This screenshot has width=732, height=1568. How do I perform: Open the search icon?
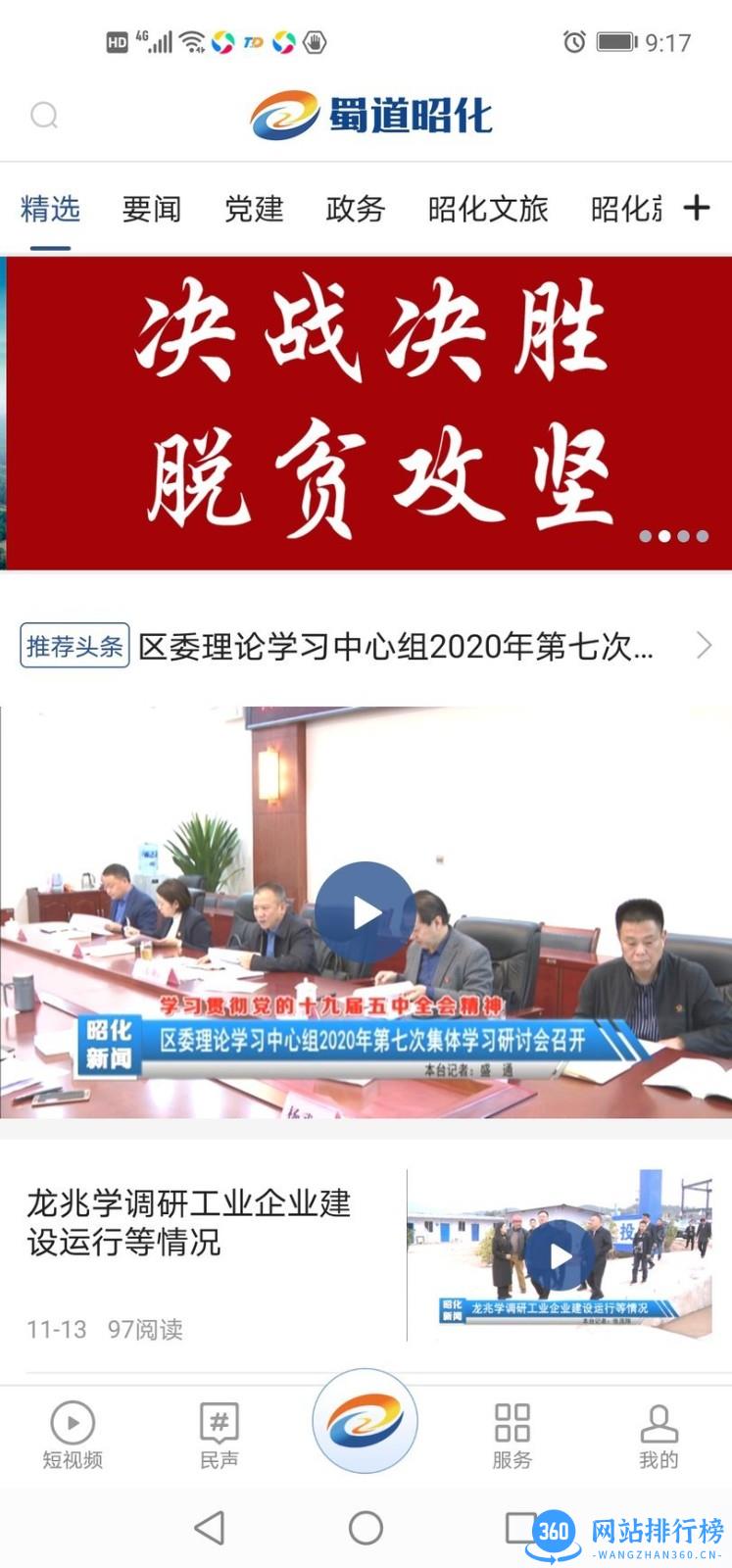[44, 116]
